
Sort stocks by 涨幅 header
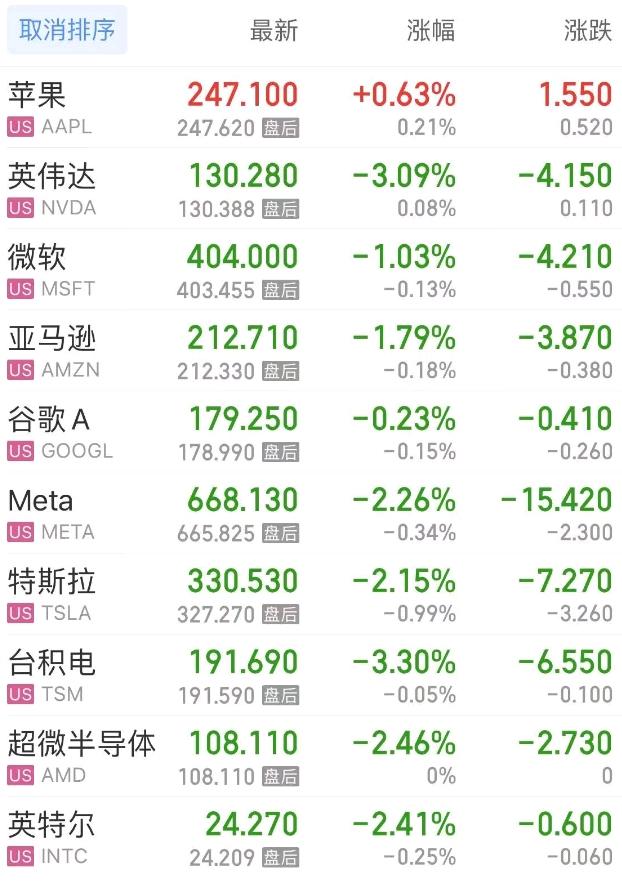[x=431, y=31]
